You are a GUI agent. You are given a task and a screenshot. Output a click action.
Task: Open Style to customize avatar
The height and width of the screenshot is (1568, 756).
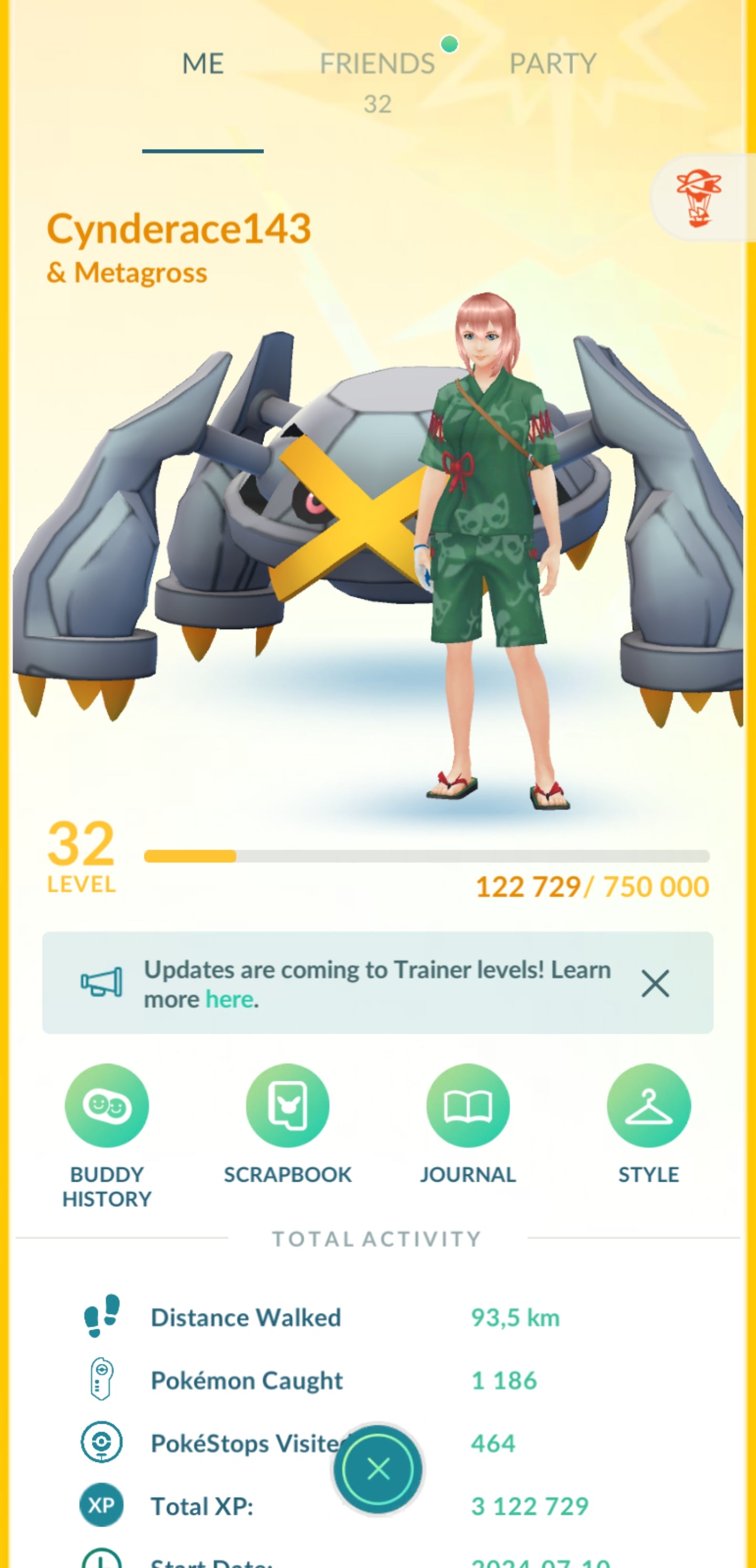tap(648, 1105)
